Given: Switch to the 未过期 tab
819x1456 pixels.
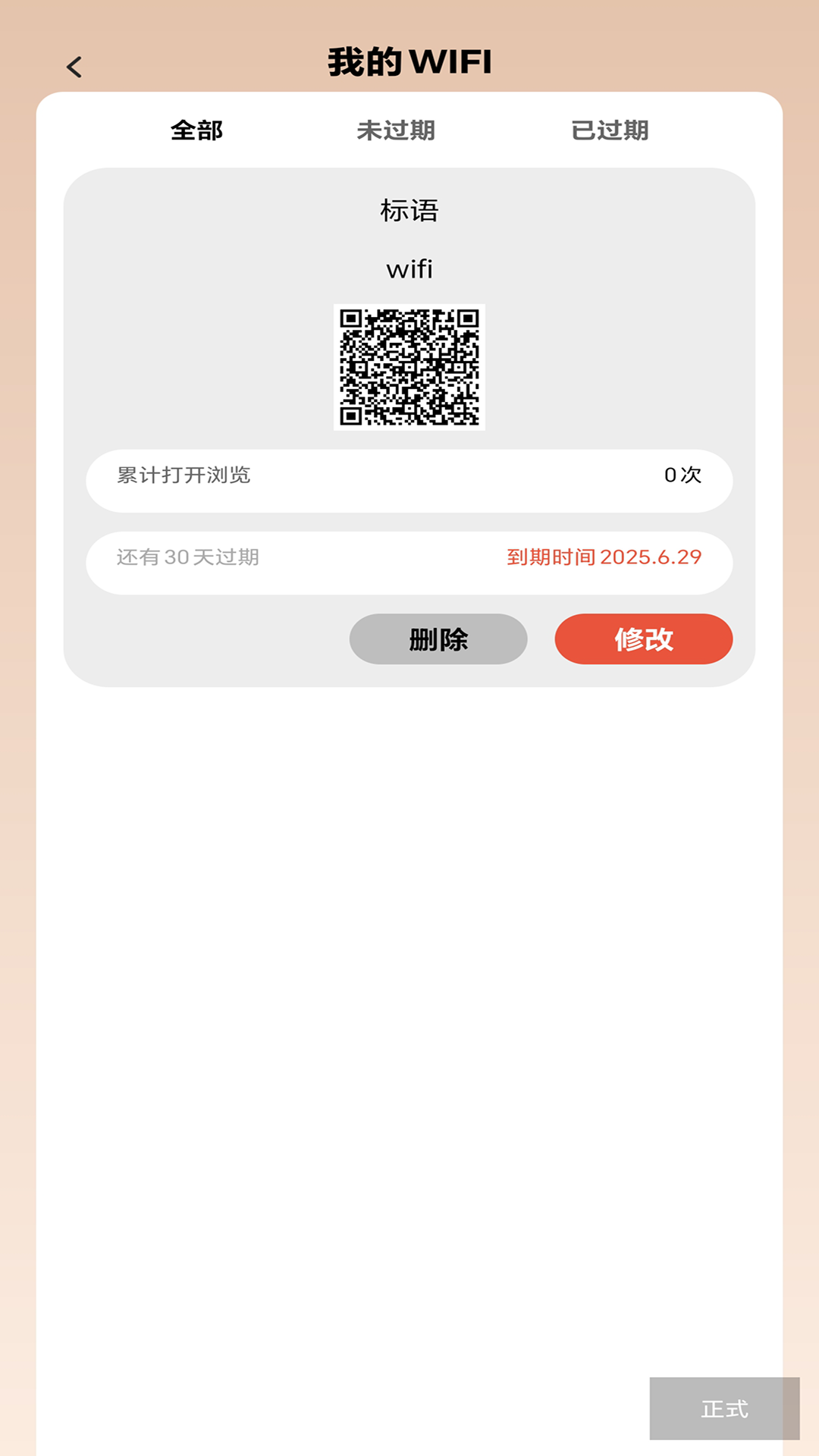Looking at the screenshot, I should (397, 130).
